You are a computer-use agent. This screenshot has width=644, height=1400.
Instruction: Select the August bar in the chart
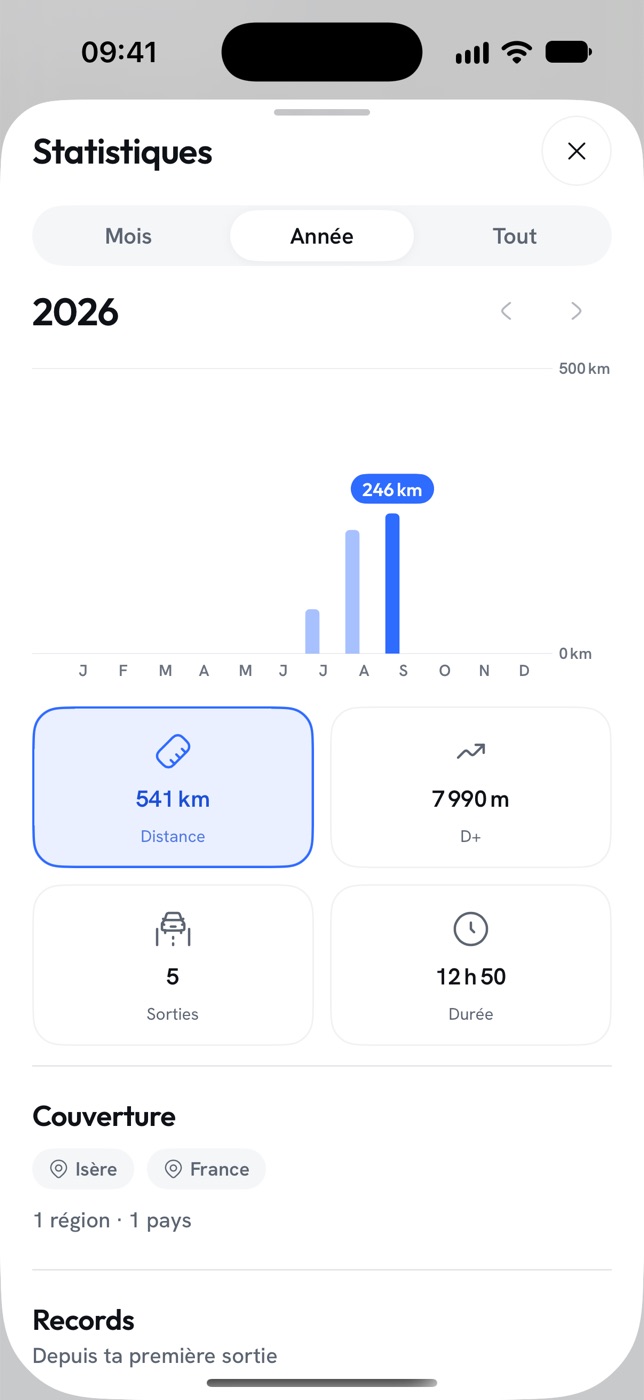pyautogui.click(x=352, y=592)
